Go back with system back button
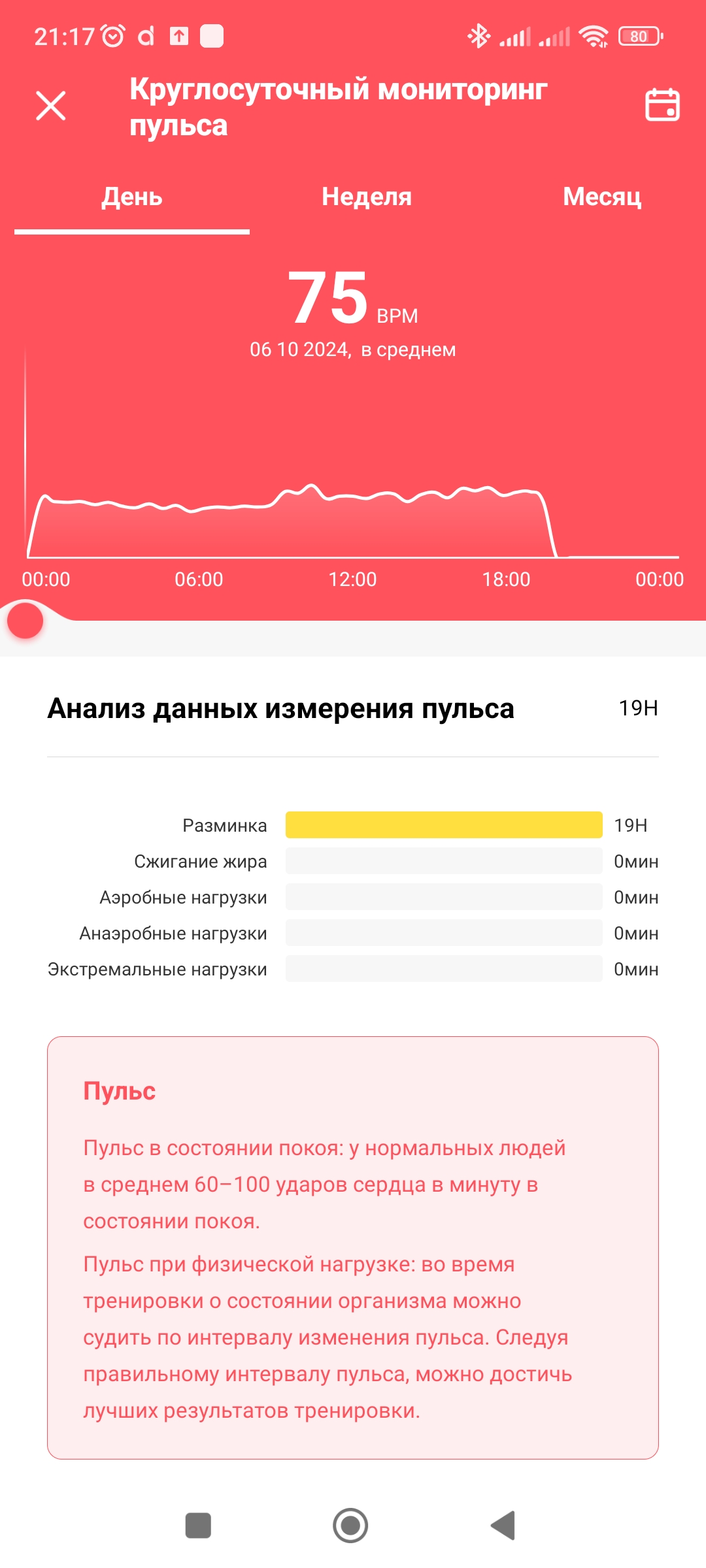 pos(503,1526)
